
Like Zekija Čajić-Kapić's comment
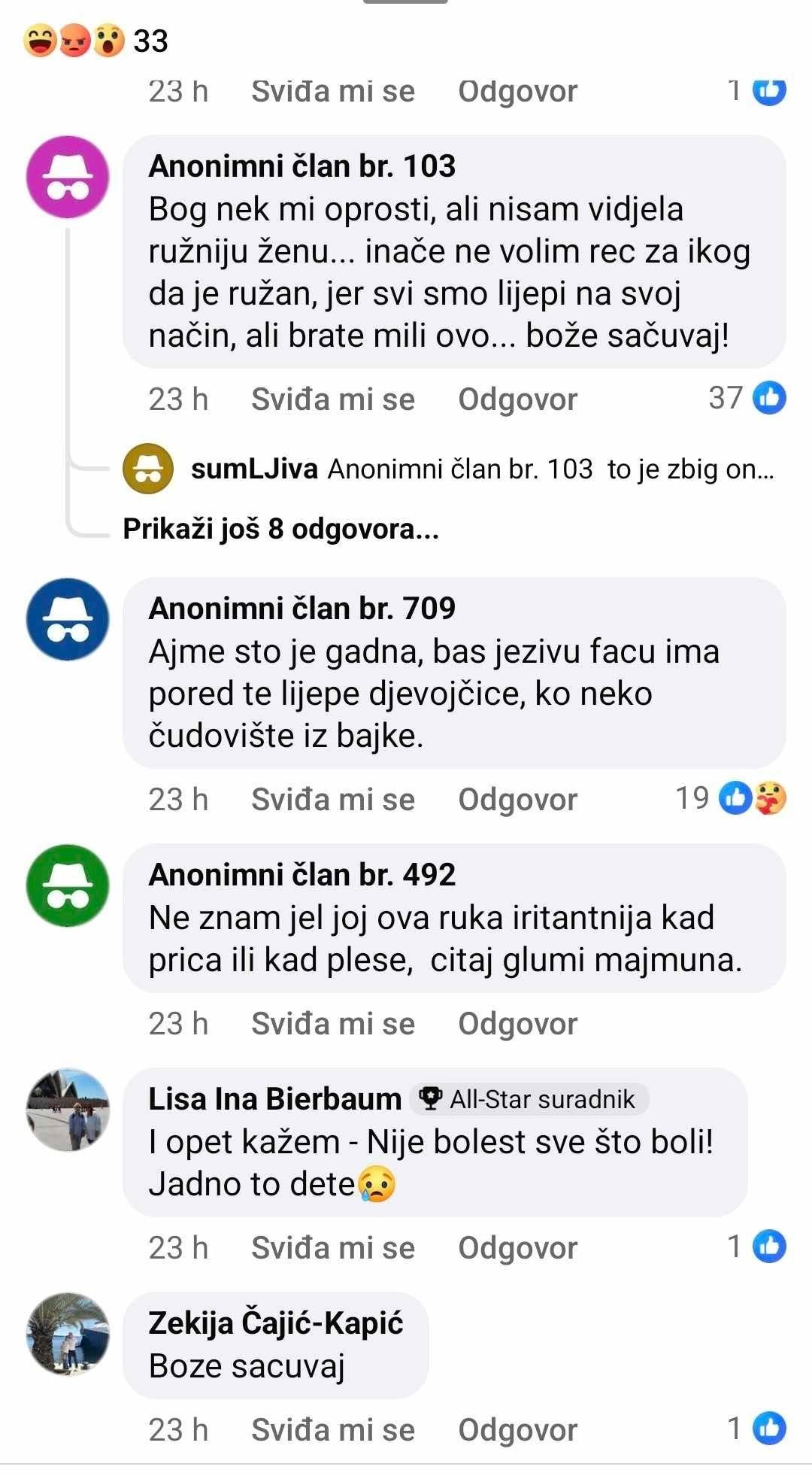[332, 1430]
